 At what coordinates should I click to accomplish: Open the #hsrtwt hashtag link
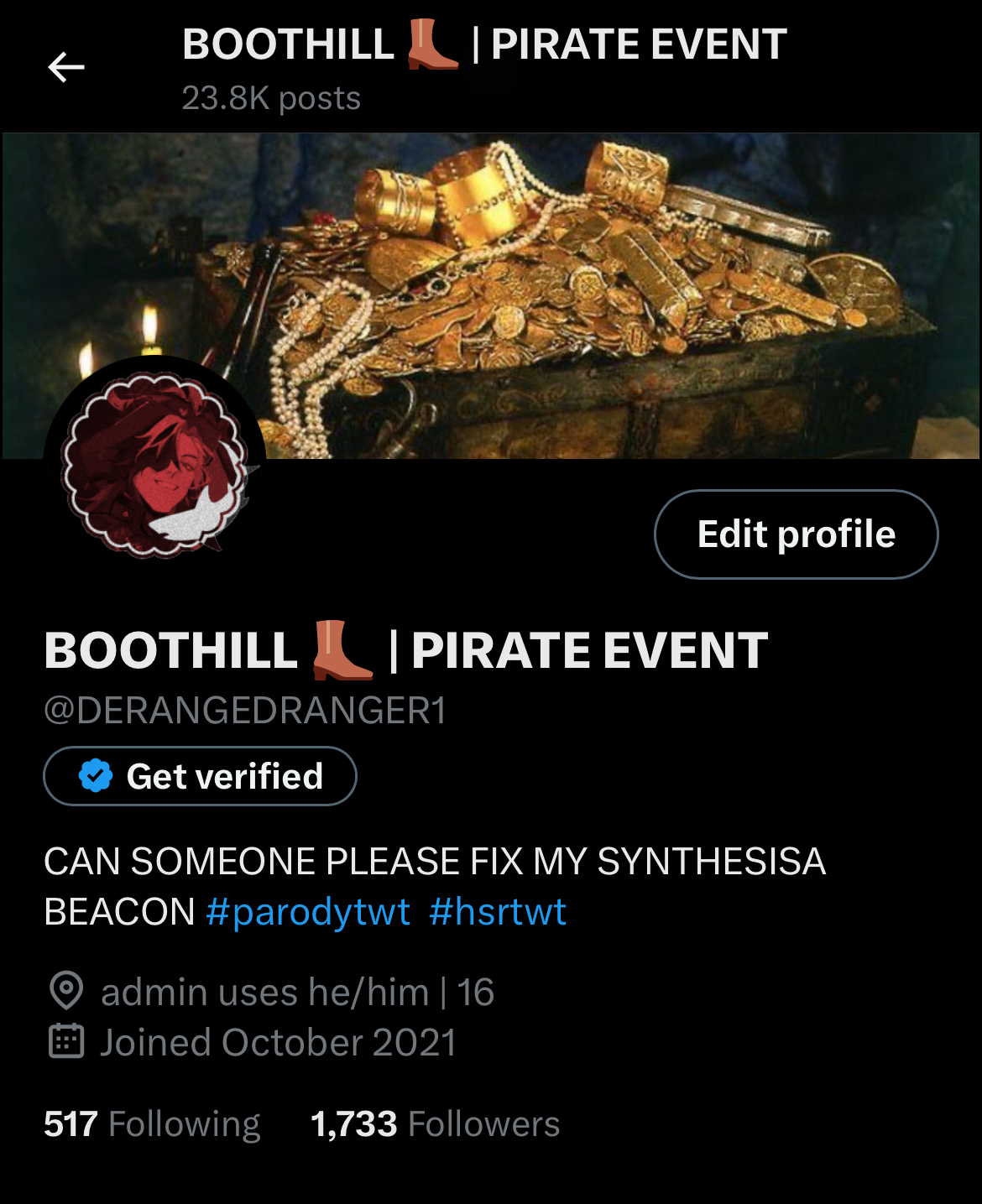[498, 912]
